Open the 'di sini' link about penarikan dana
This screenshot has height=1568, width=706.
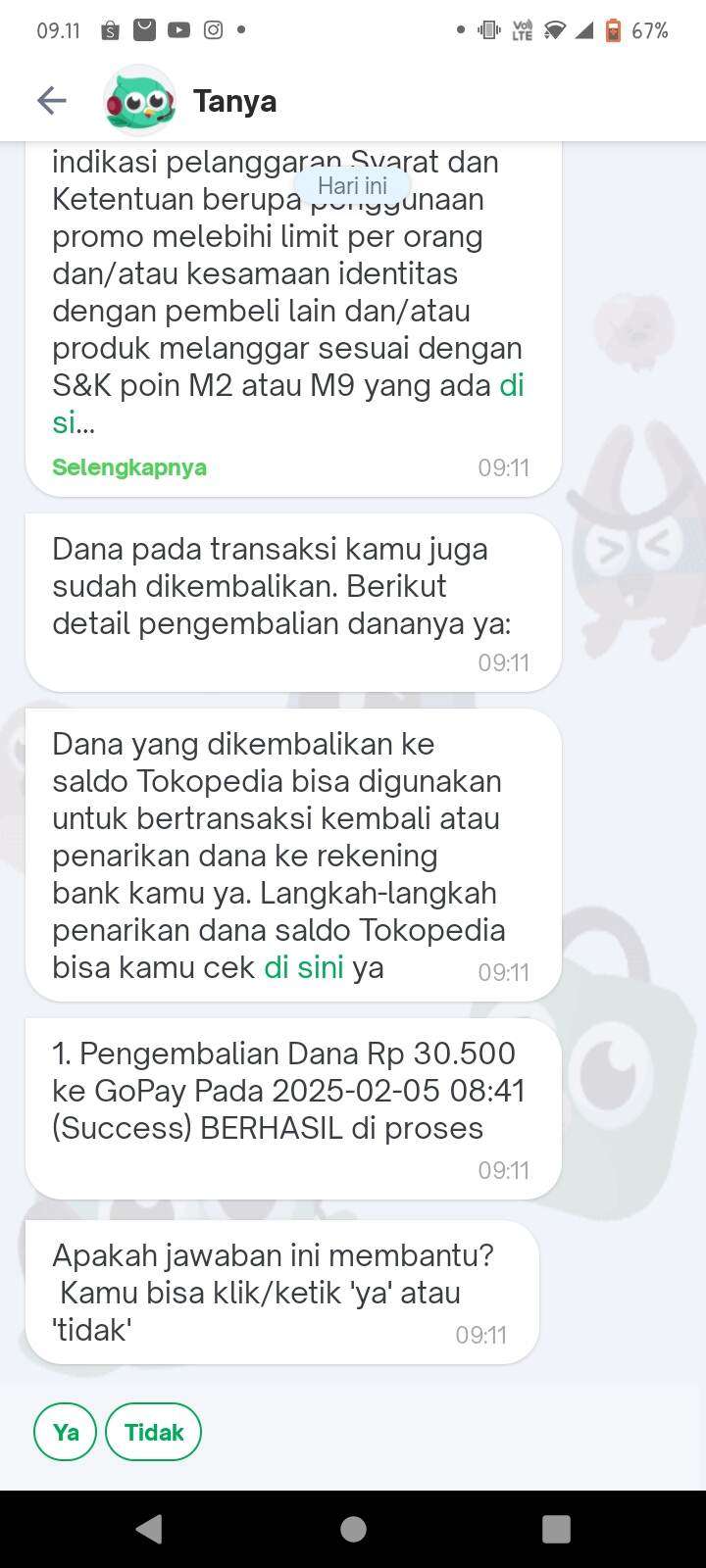(x=304, y=968)
